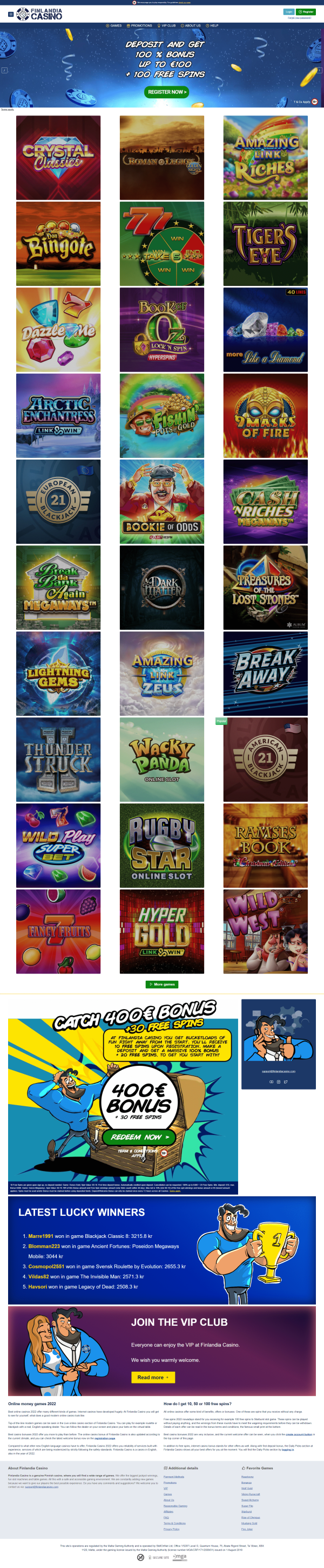Launch the European 21 Blackjack game
The image size is (324, 1568).
(x=58, y=501)
